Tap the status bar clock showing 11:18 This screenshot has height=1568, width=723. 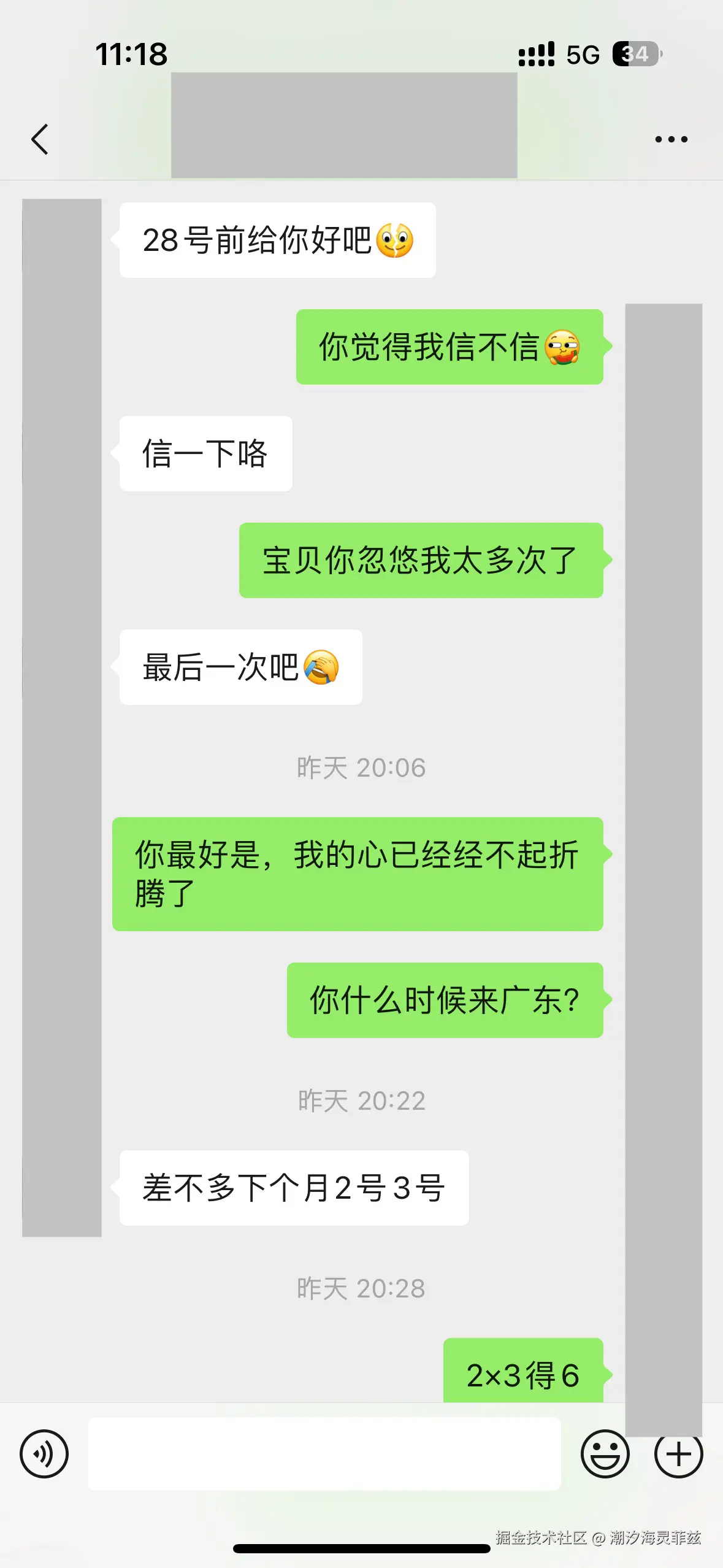click(131, 55)
